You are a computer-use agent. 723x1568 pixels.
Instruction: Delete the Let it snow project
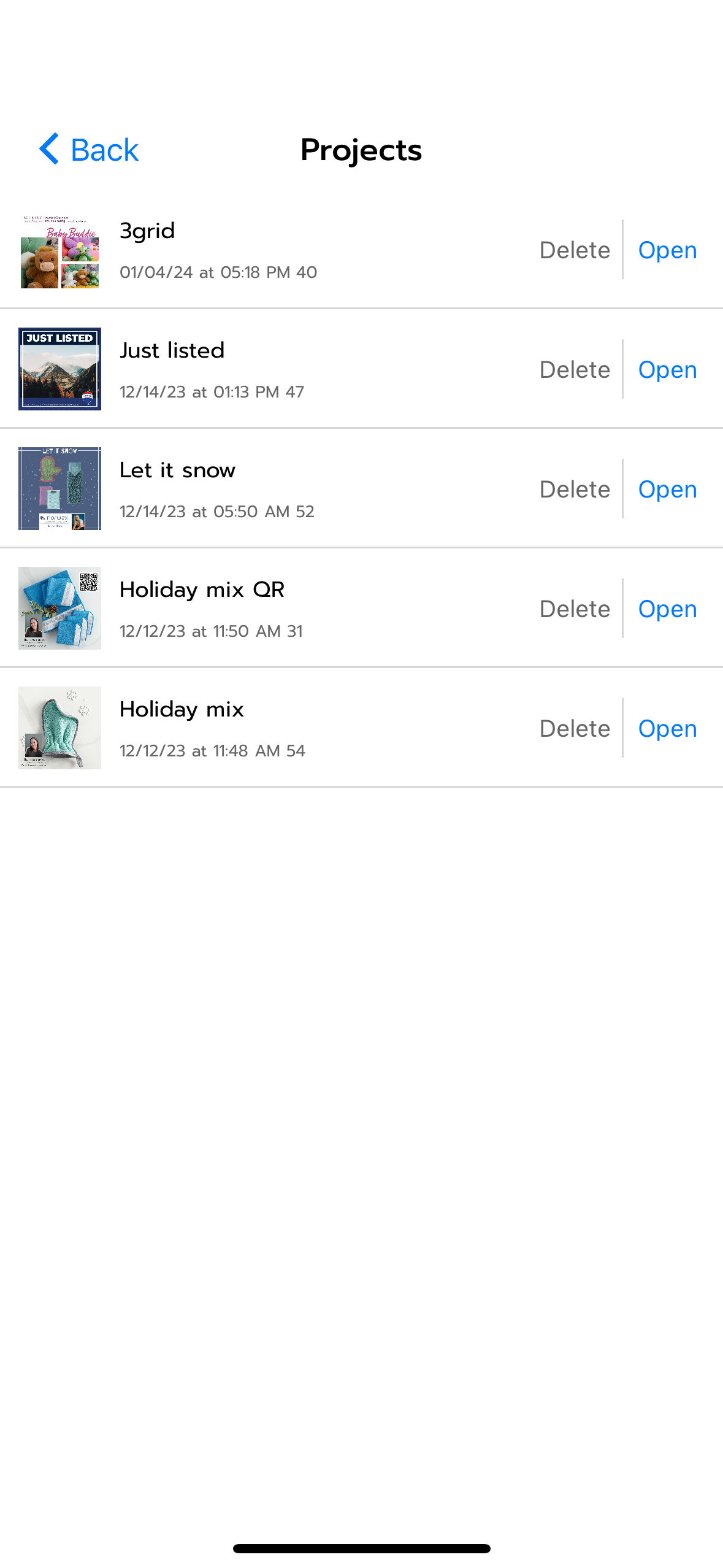[574, 490]
